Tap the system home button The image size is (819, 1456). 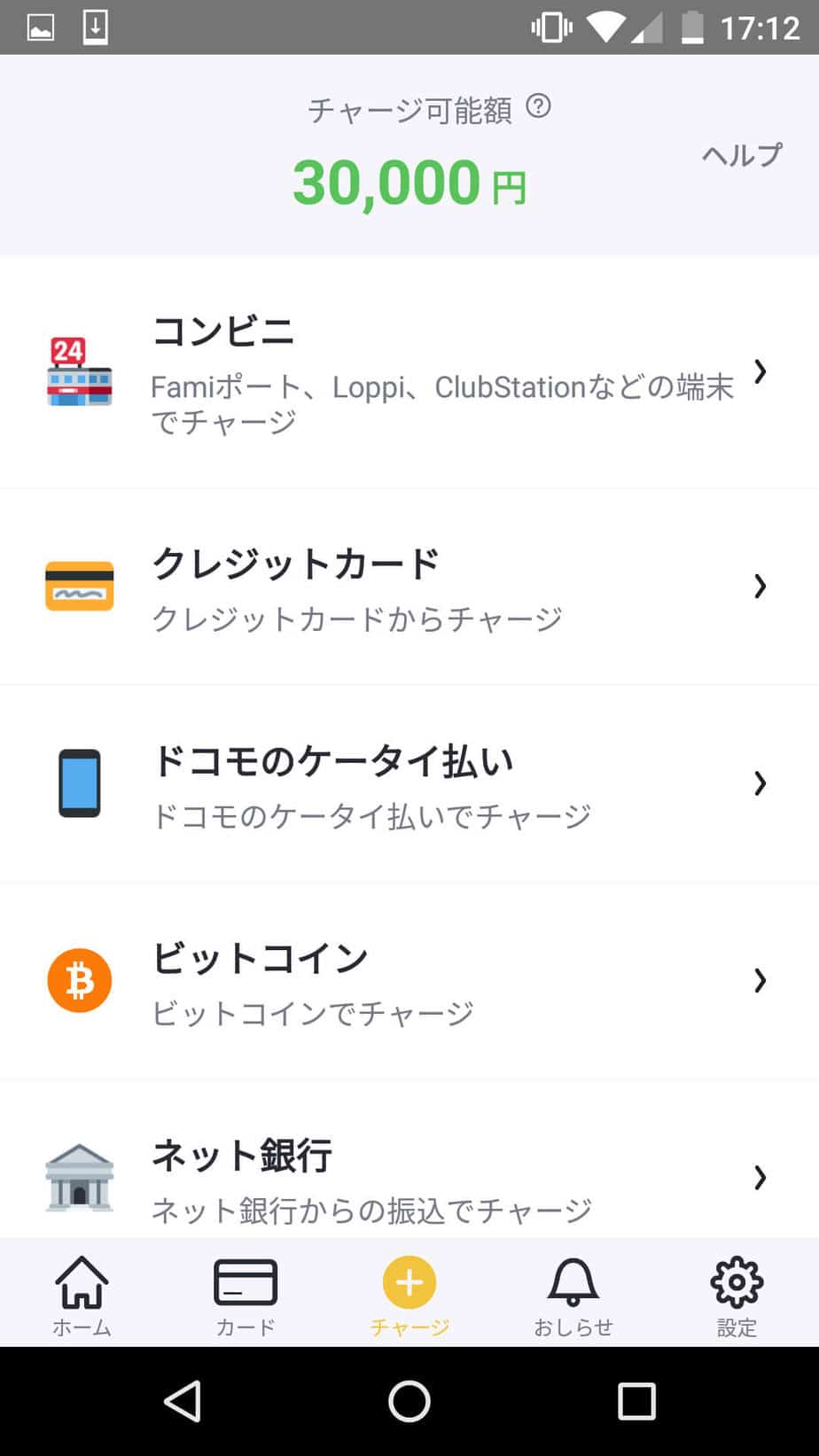409,1402
